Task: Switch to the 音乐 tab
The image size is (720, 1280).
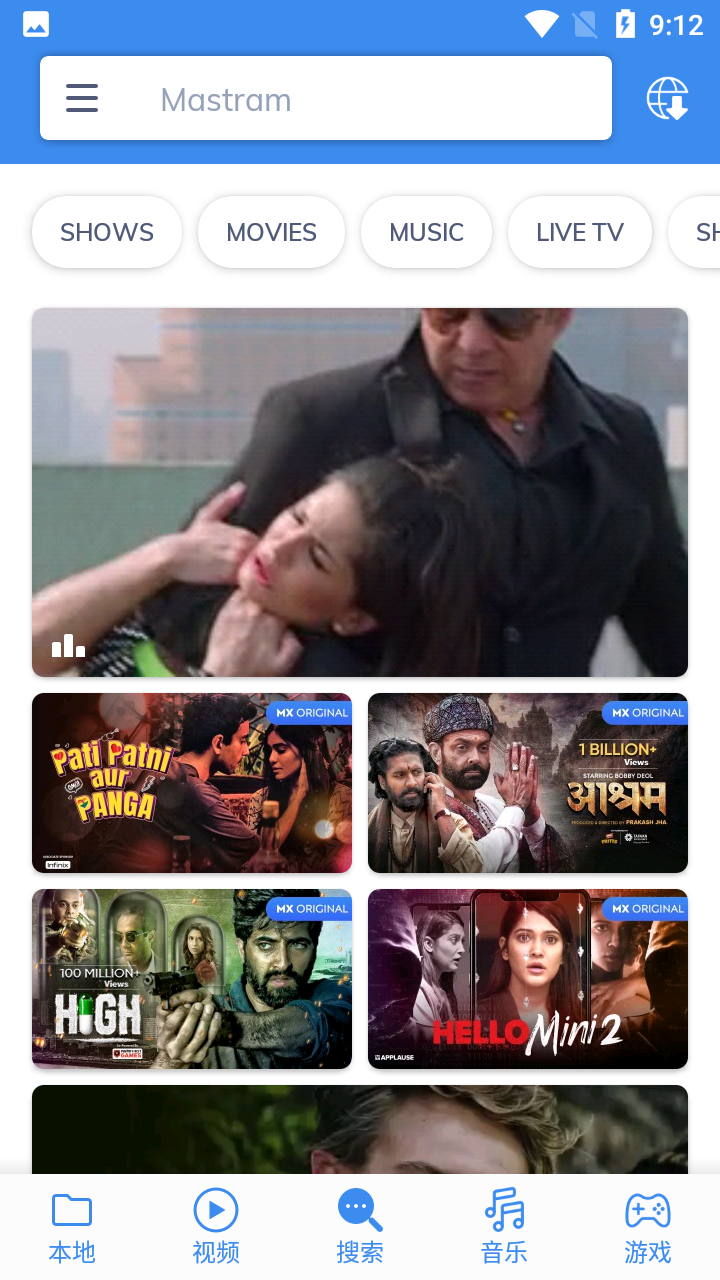Action: [504, 1227]
